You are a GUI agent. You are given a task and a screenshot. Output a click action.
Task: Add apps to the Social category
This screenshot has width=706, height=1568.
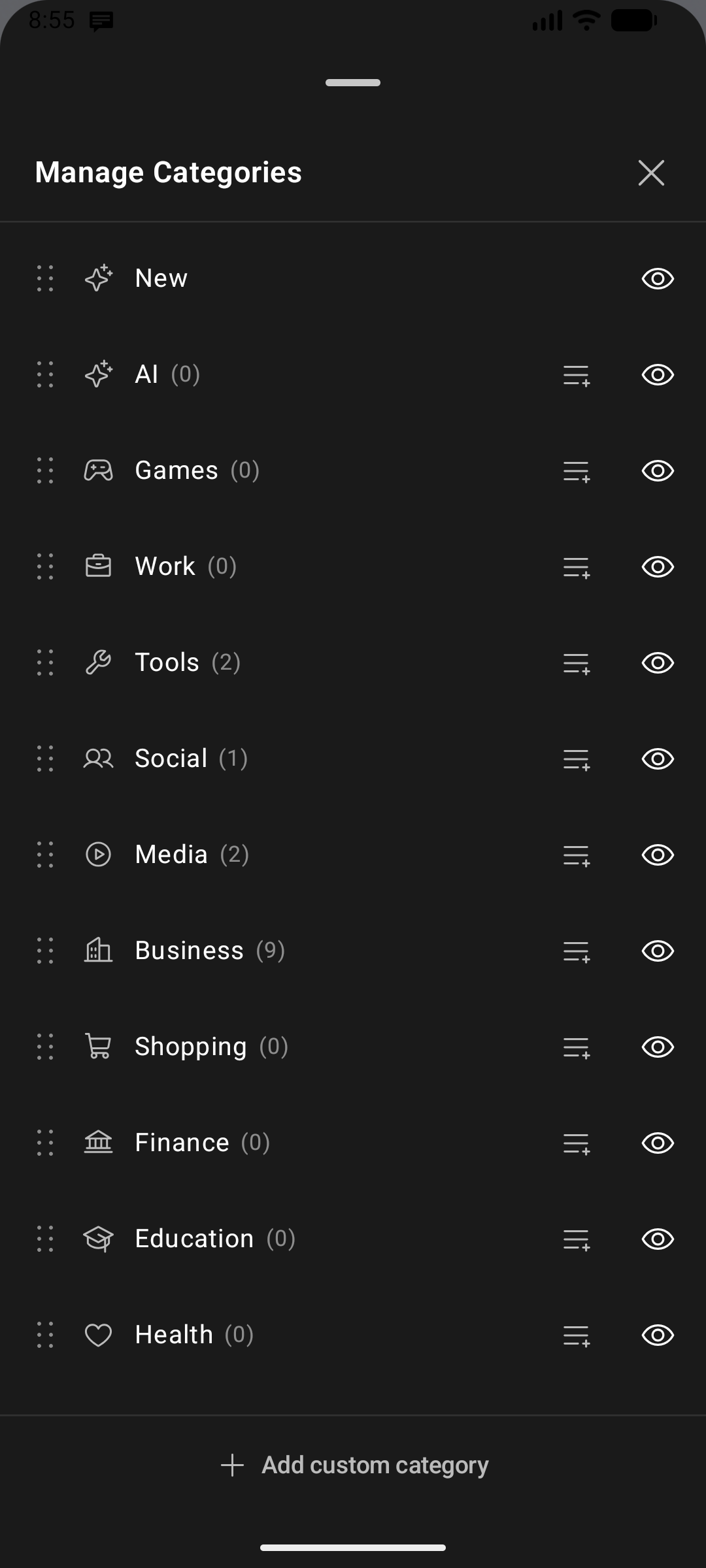coord(577,760)
